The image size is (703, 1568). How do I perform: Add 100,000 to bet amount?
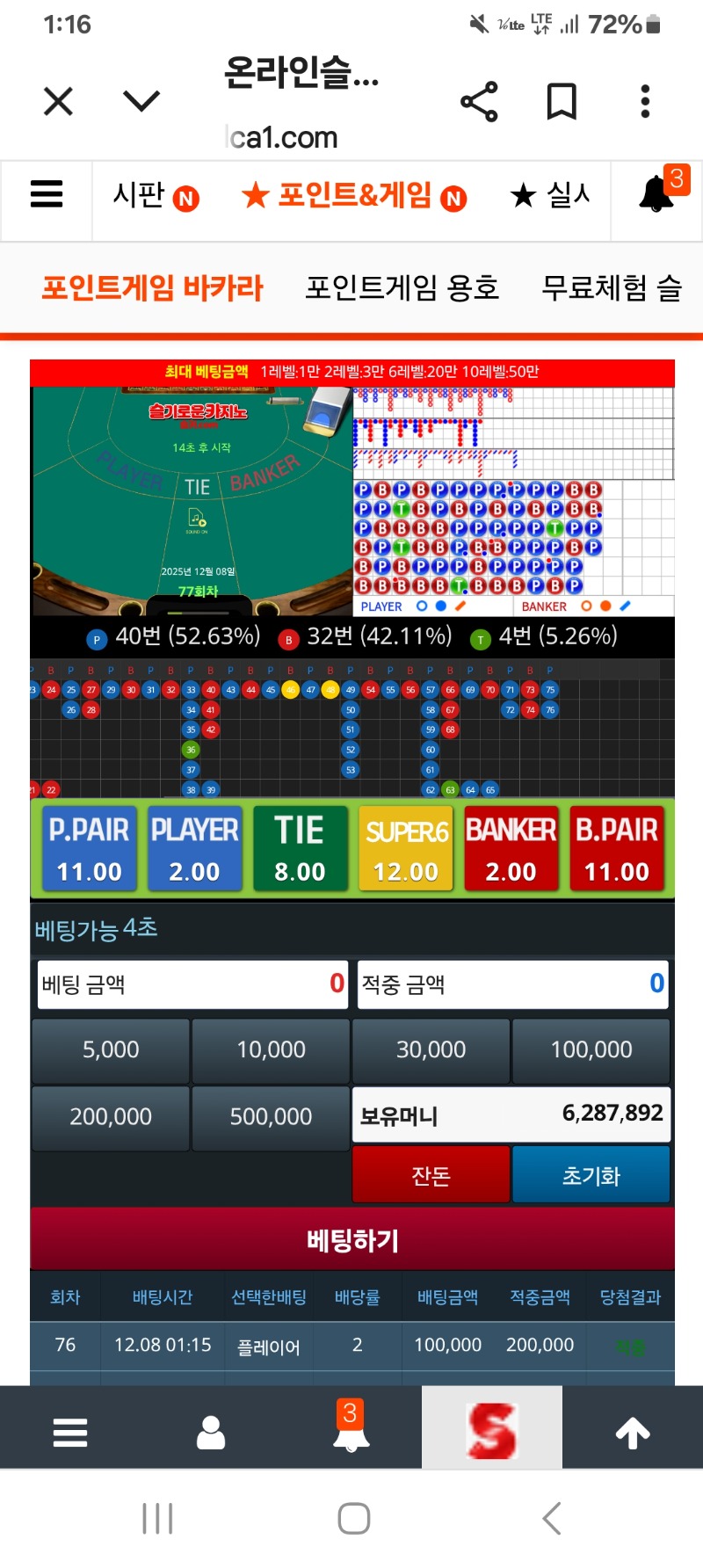click(x=591, y=1049)
